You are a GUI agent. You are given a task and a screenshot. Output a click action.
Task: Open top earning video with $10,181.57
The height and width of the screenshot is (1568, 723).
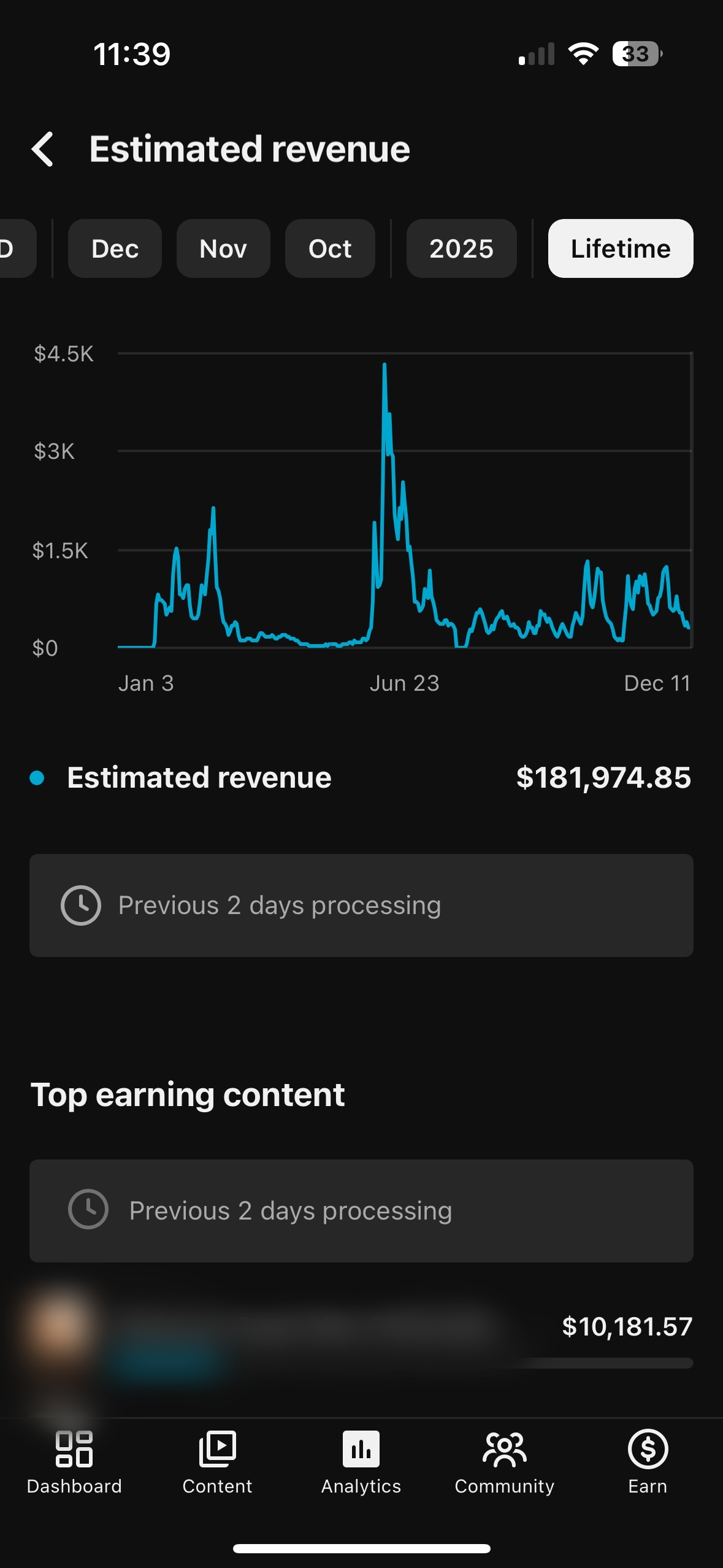361,1334
